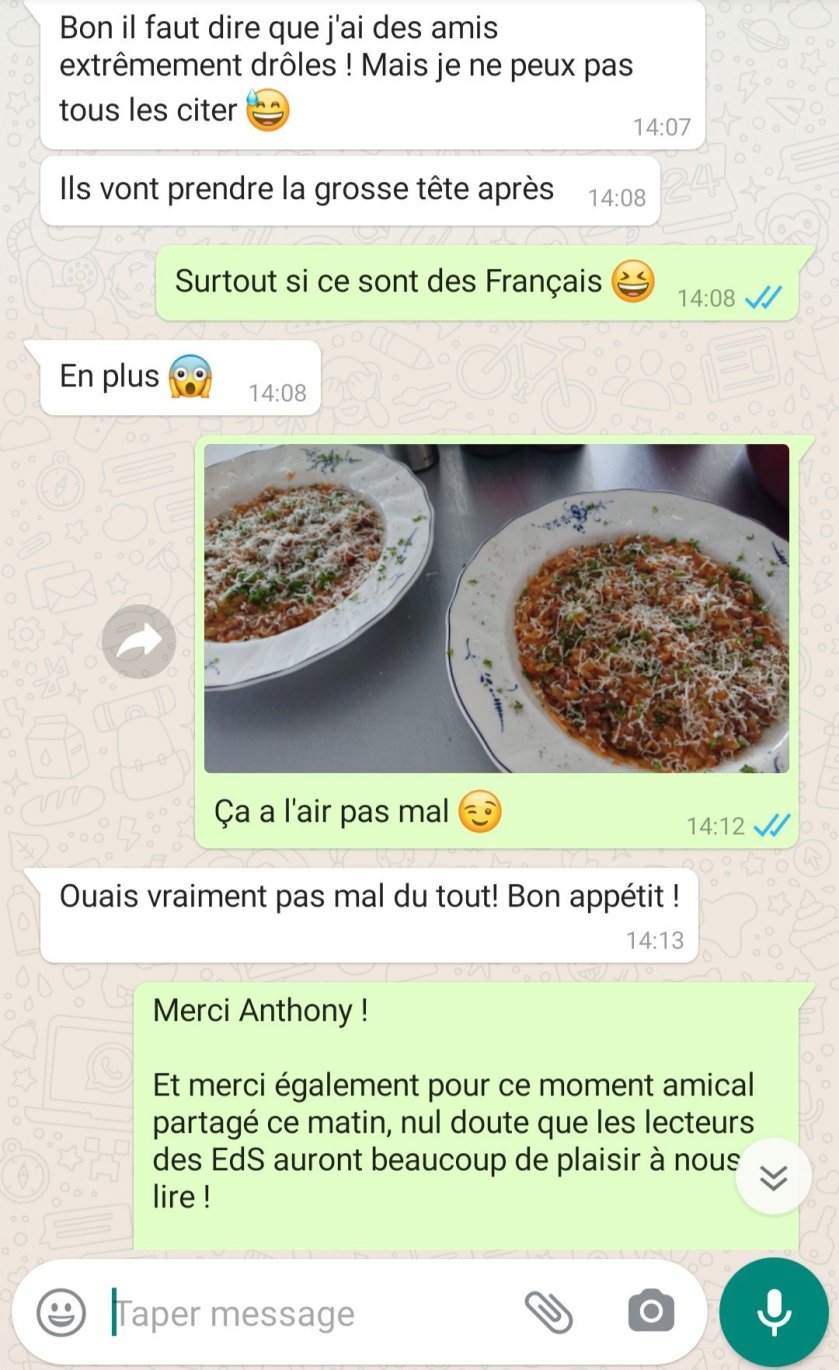Viewport: 839px width, 1370px height.
Task: Tap the 'Taper message' input field
Action: 300,1313
